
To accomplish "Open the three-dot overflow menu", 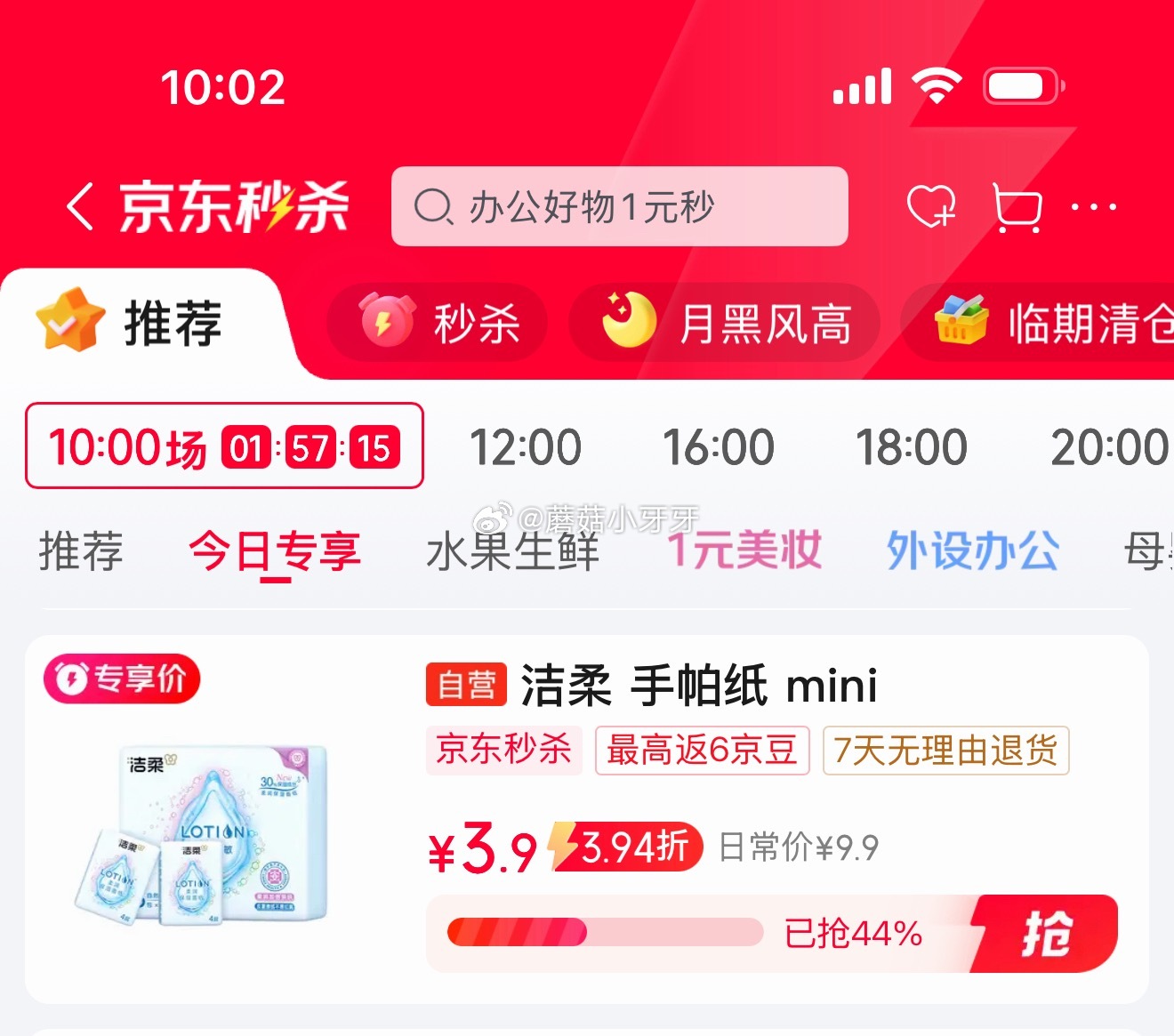I will coord(1093,207).
